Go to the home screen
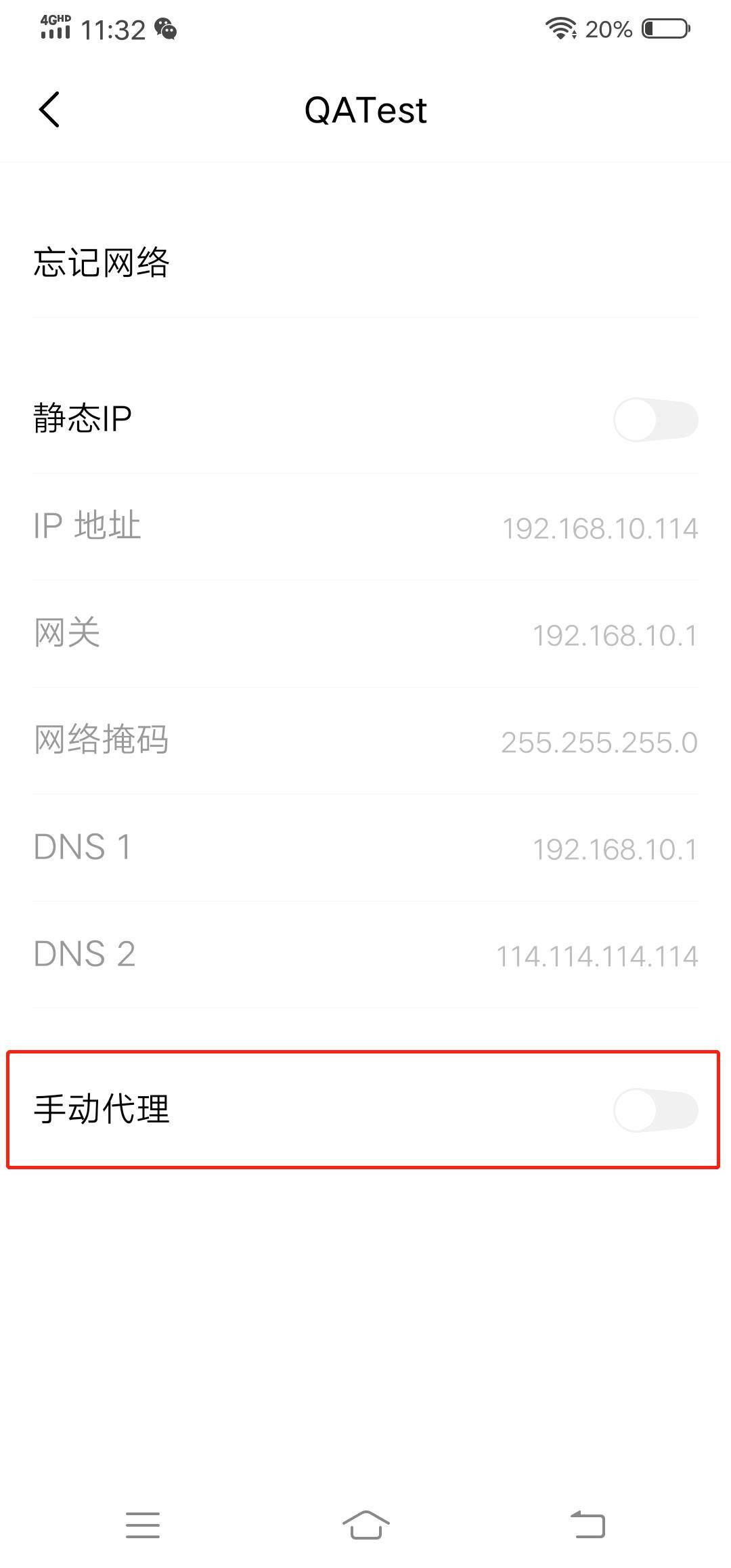731x1568 pixels. coord(365,1525)
